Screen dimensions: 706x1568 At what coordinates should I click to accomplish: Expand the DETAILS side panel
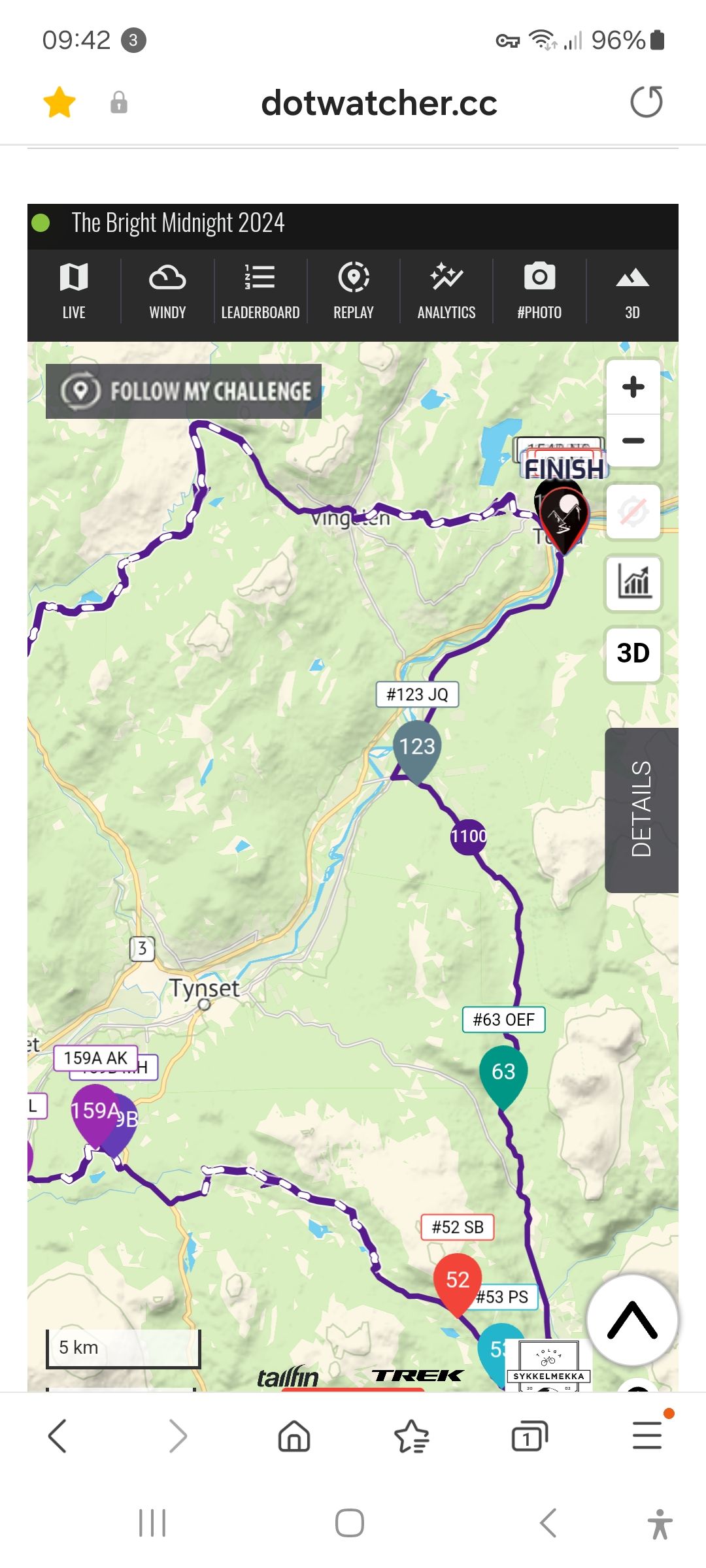(x=641, y=809)
